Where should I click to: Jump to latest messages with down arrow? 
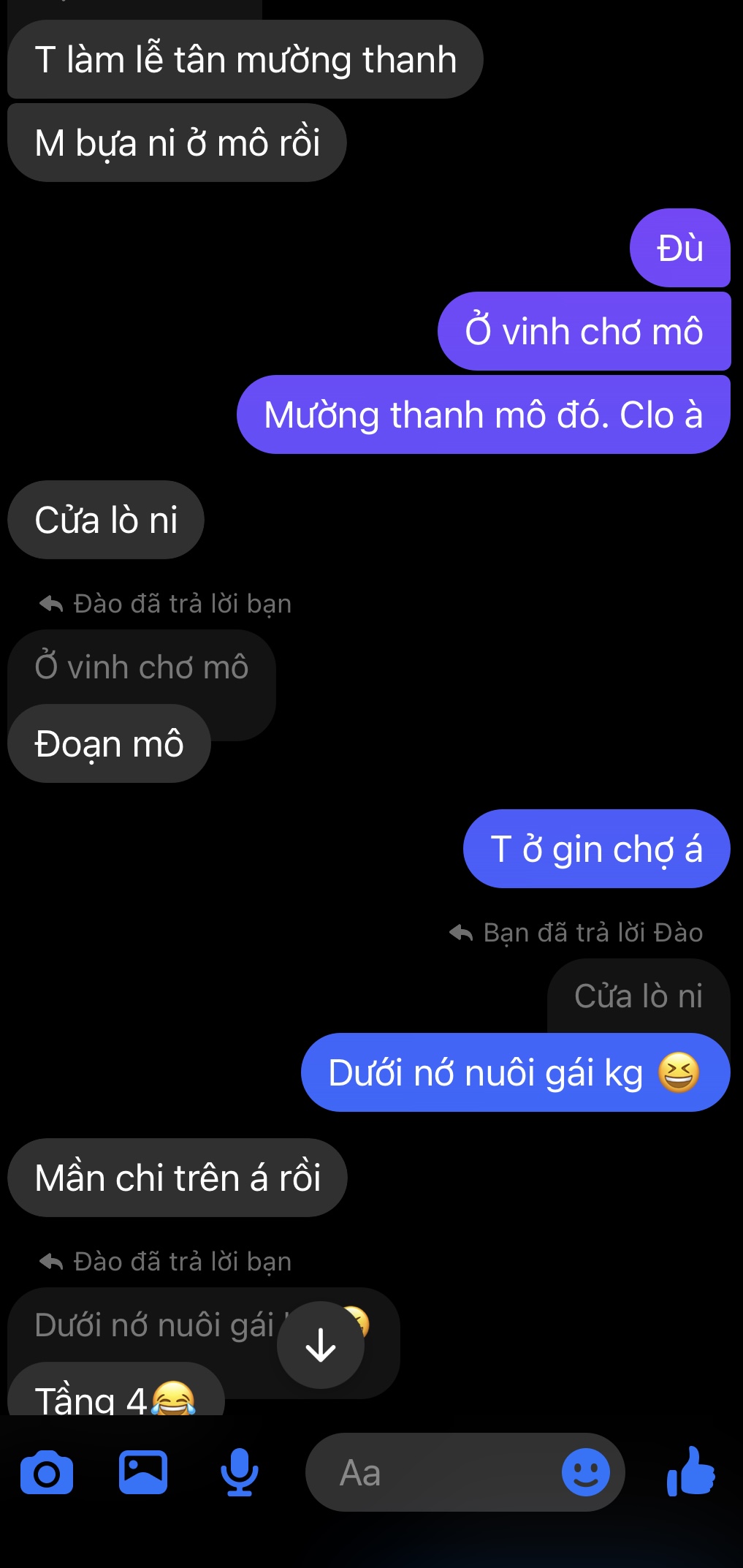pos(321,1345)
